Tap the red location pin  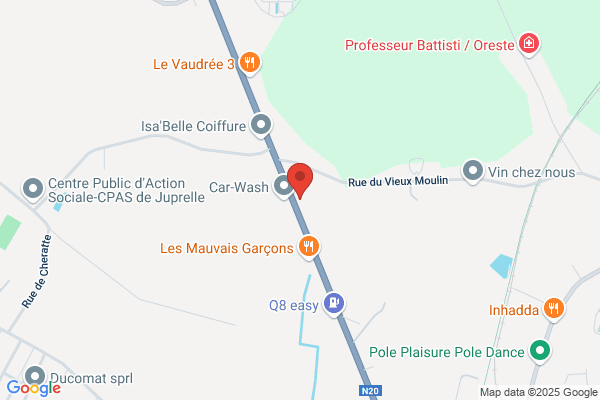(300, 180)
